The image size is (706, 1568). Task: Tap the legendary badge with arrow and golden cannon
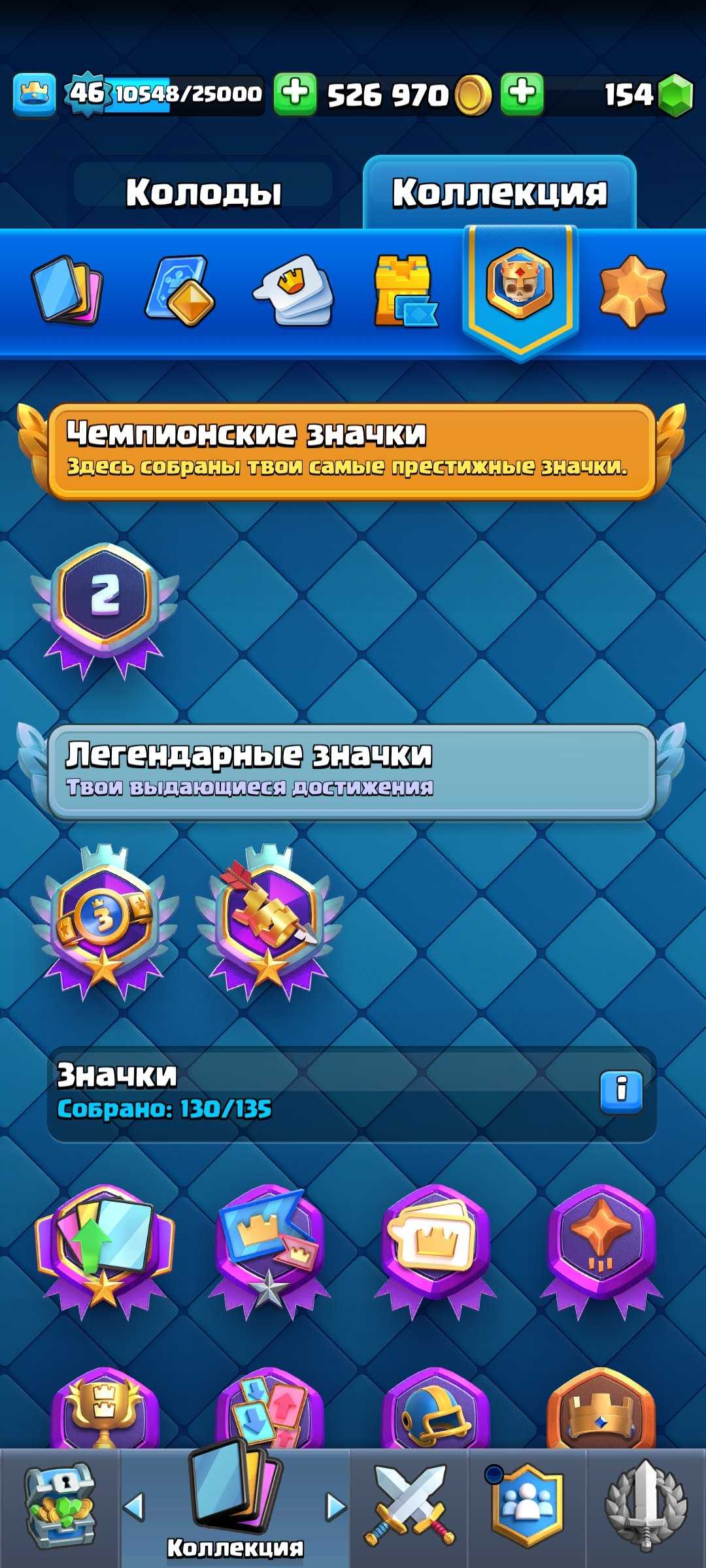coord(269,923)
